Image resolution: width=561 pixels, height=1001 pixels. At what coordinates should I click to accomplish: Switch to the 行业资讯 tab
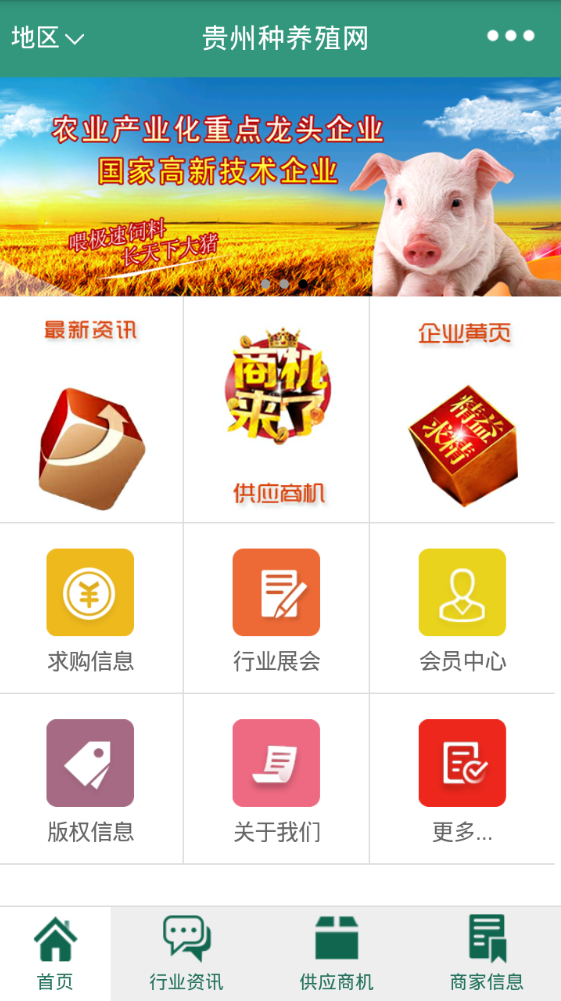[186, 954]
